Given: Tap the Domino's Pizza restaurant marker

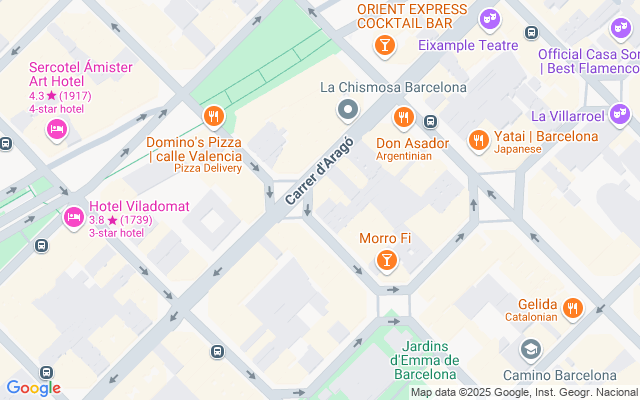Looking at the screenshot, I should pyautogui.click(x=213, y=118).
